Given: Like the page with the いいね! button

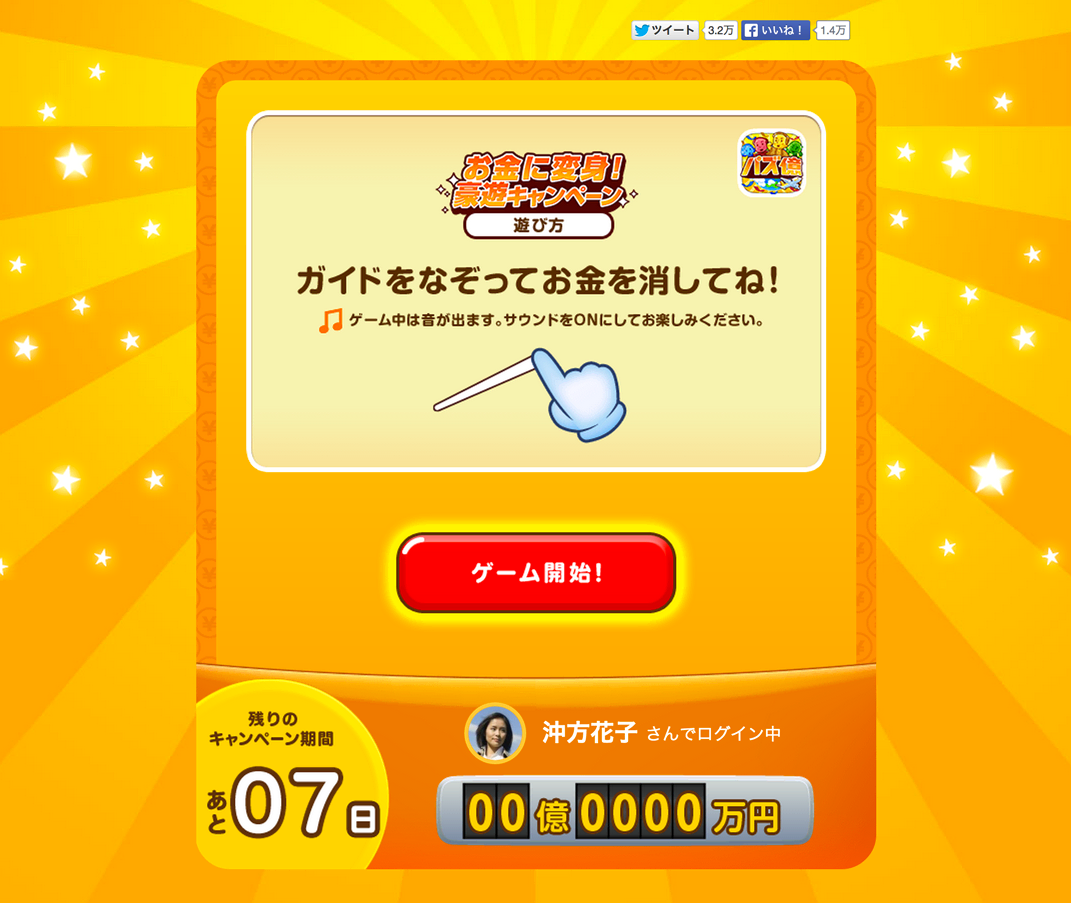Looking at the screenshot, I should (775, 30).
